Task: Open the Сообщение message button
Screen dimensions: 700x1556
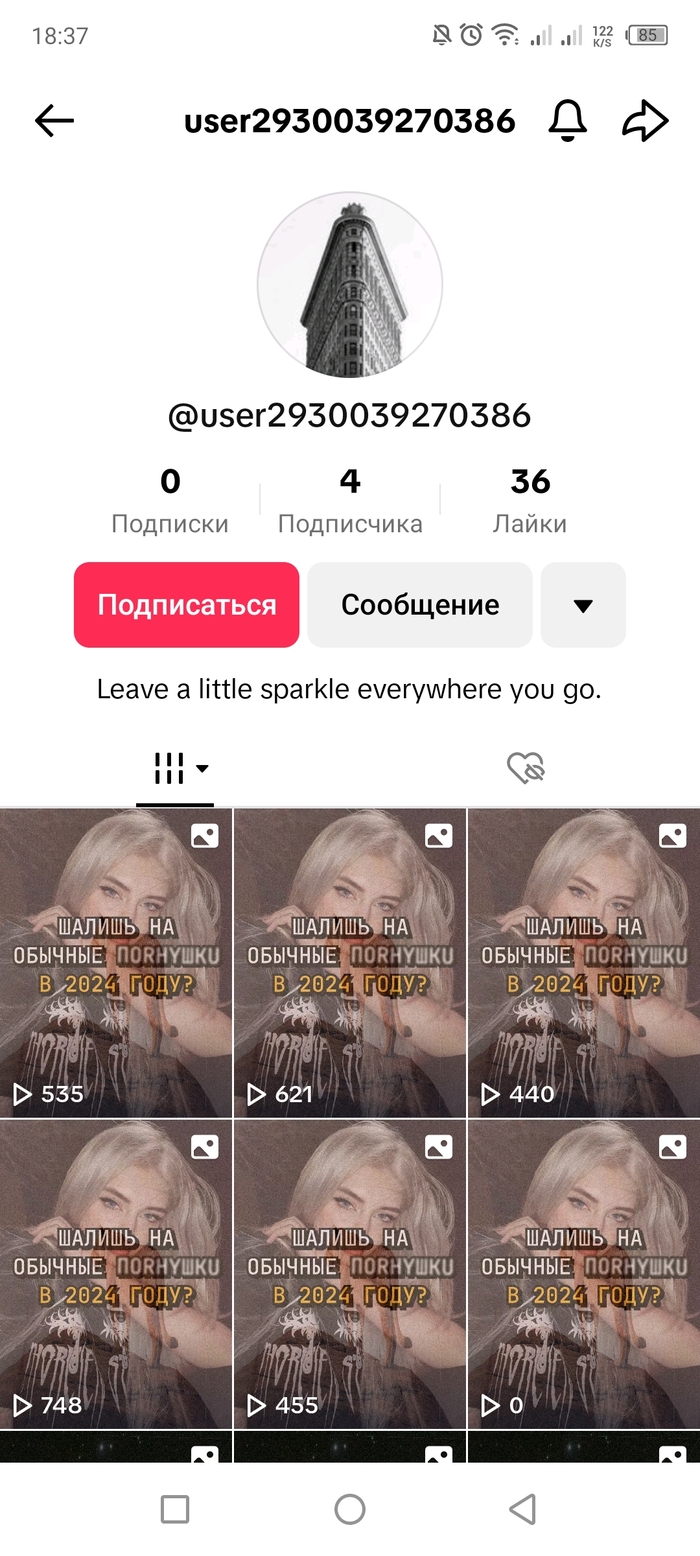Action: [420, 605]
